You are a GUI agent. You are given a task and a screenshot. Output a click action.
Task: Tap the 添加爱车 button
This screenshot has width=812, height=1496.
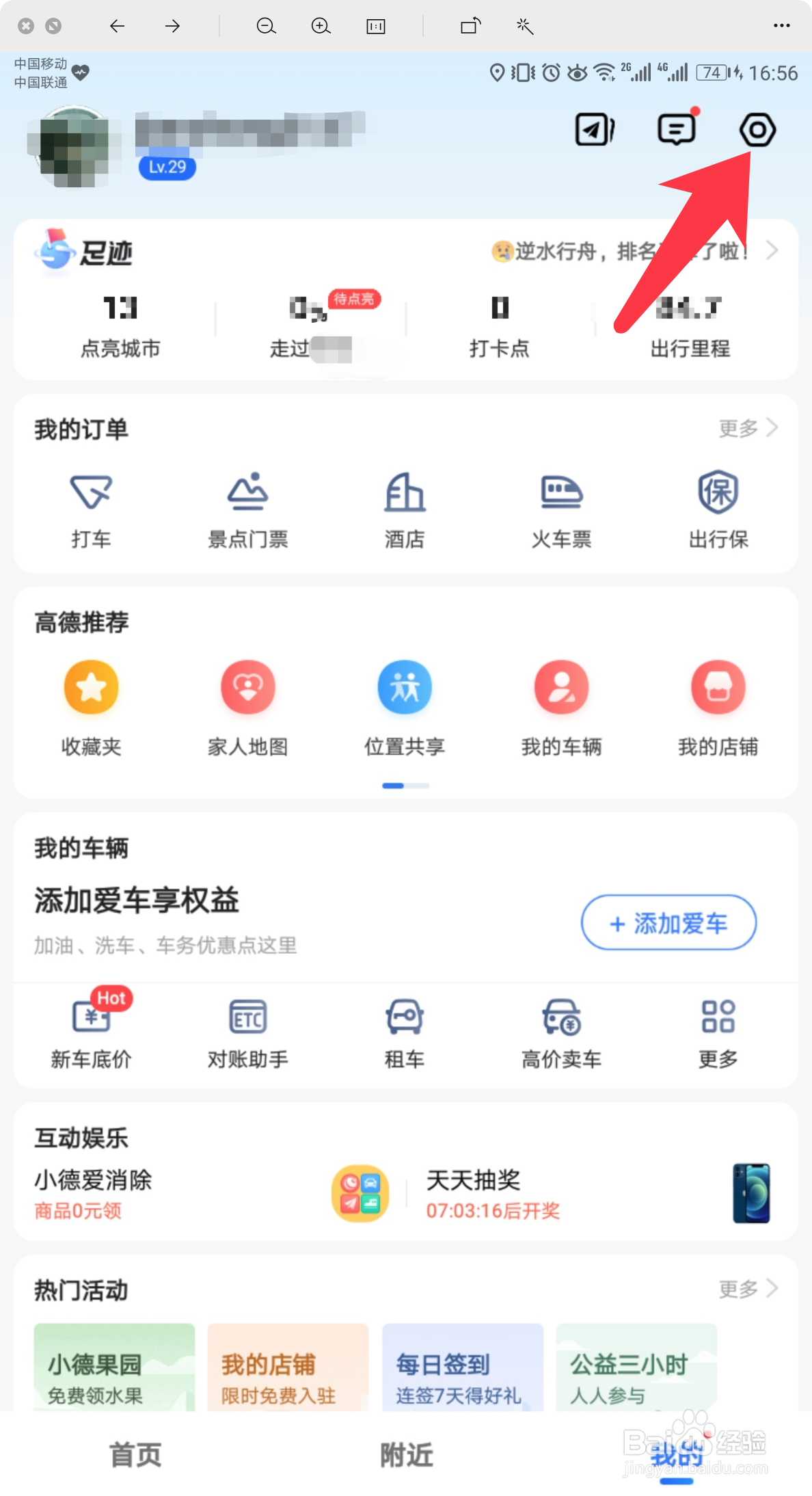[x=668, y=922]
